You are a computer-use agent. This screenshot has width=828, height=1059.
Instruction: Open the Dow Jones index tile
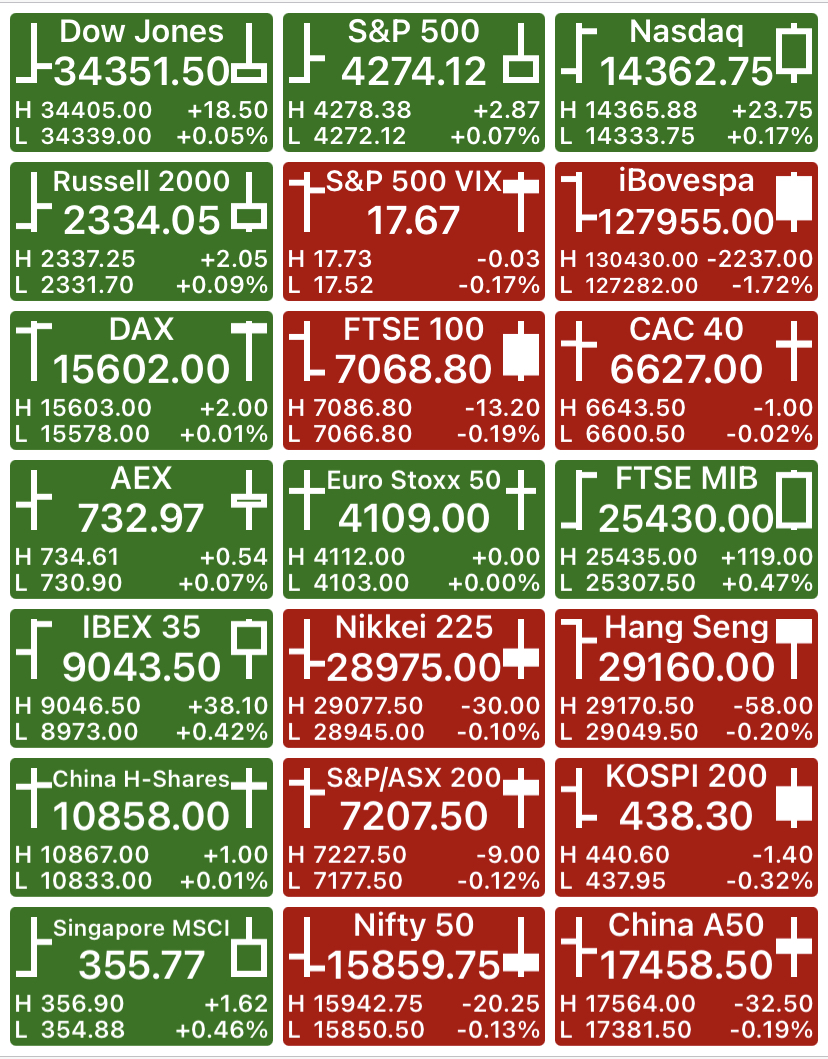coord(141,82)
